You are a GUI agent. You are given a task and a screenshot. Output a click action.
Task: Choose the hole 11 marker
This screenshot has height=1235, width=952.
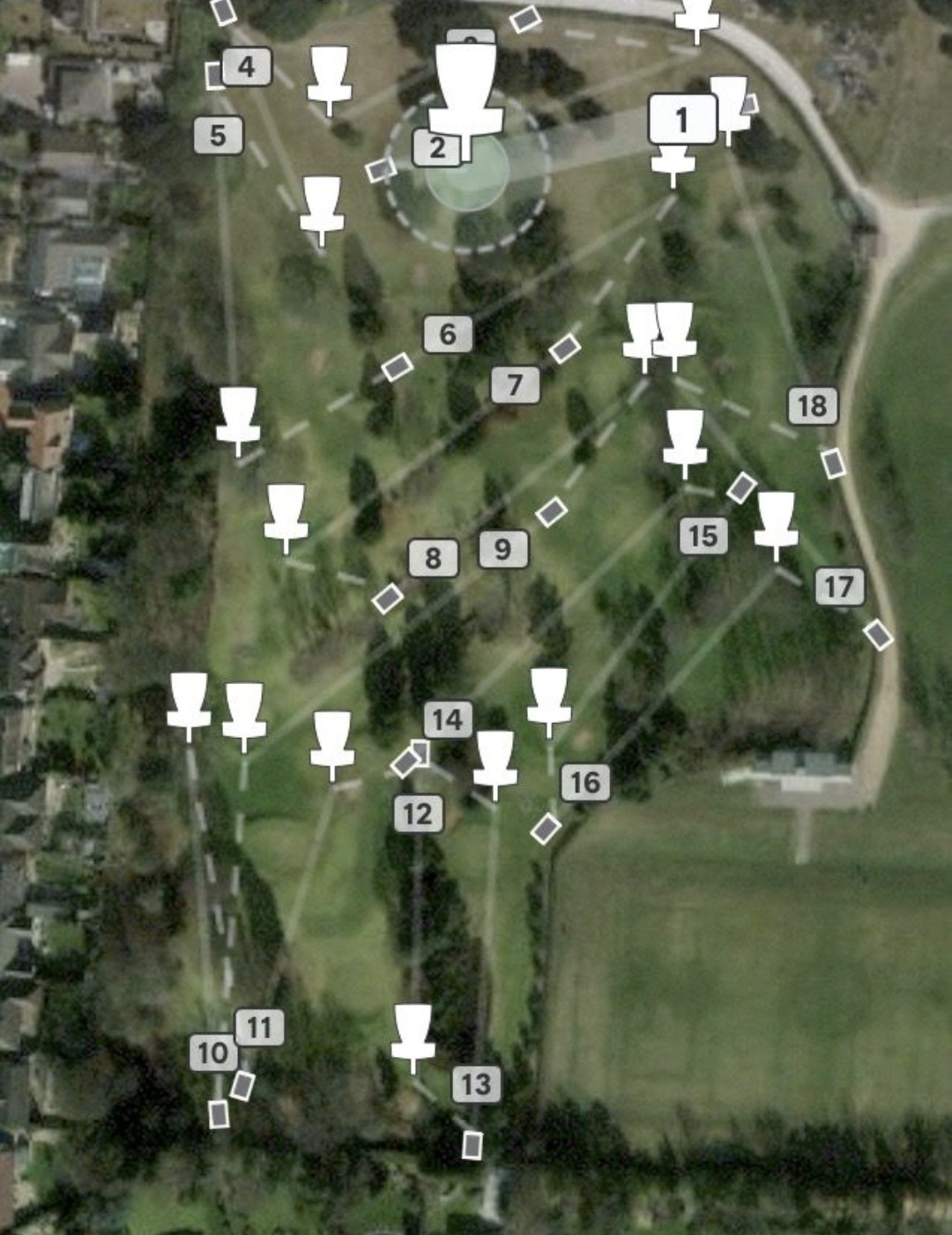[x=259, y=1027]
